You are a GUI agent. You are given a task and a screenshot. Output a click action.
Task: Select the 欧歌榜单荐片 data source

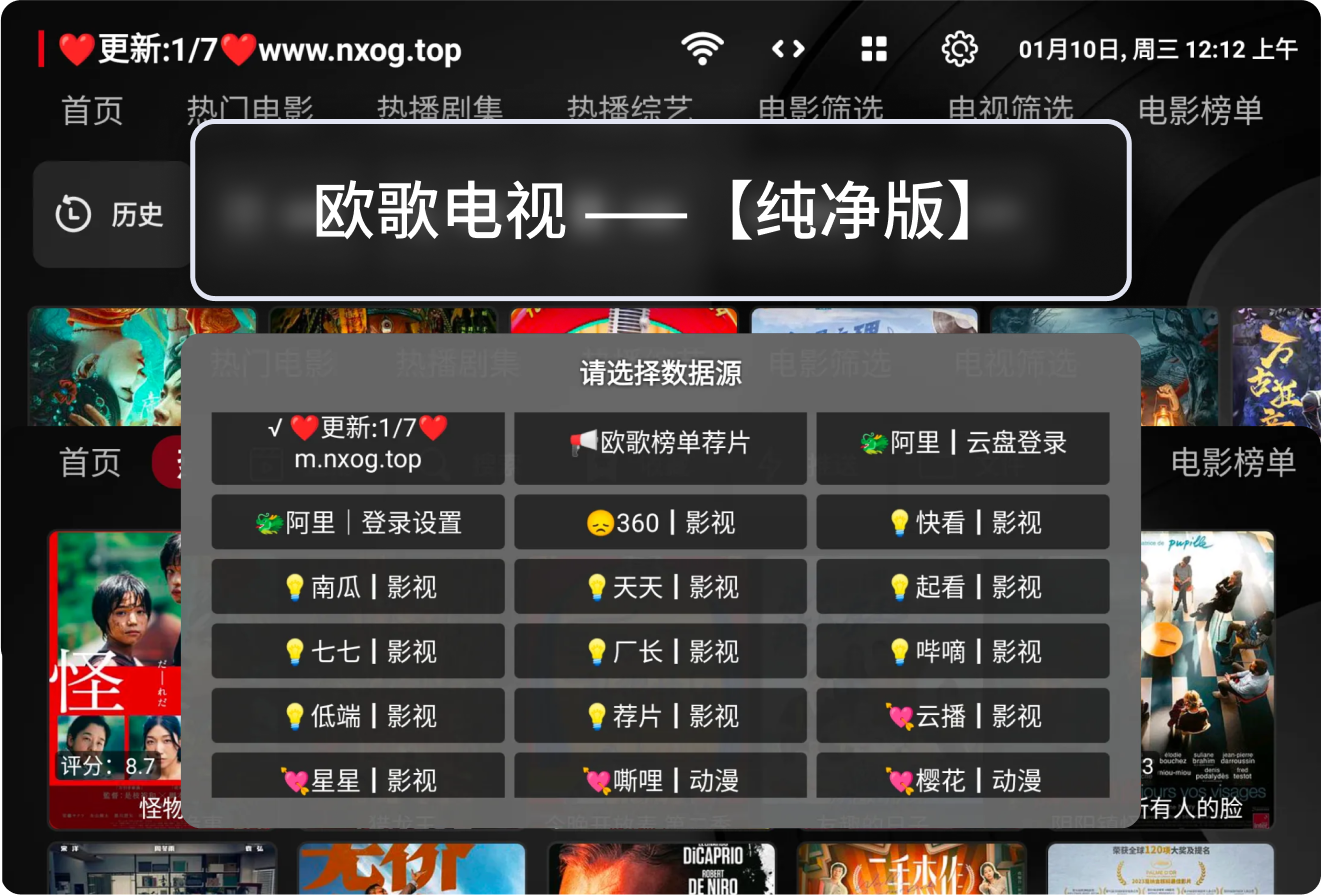(660, 443)
